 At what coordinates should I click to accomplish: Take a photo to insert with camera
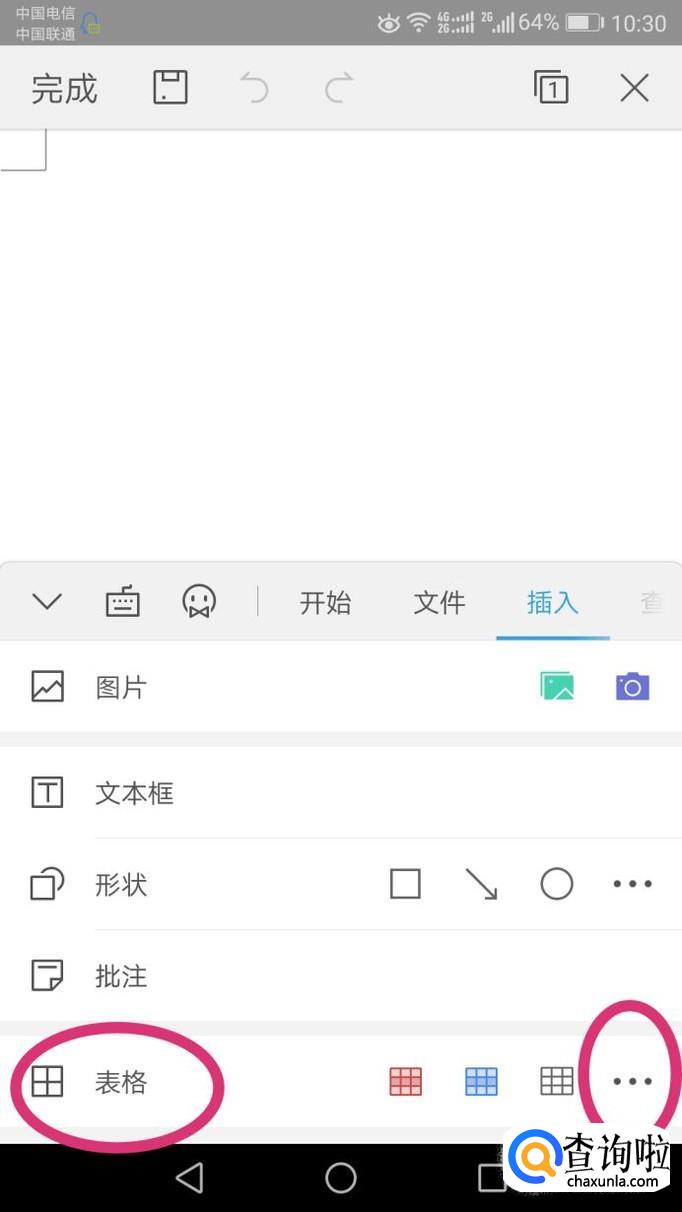point(632,687)
